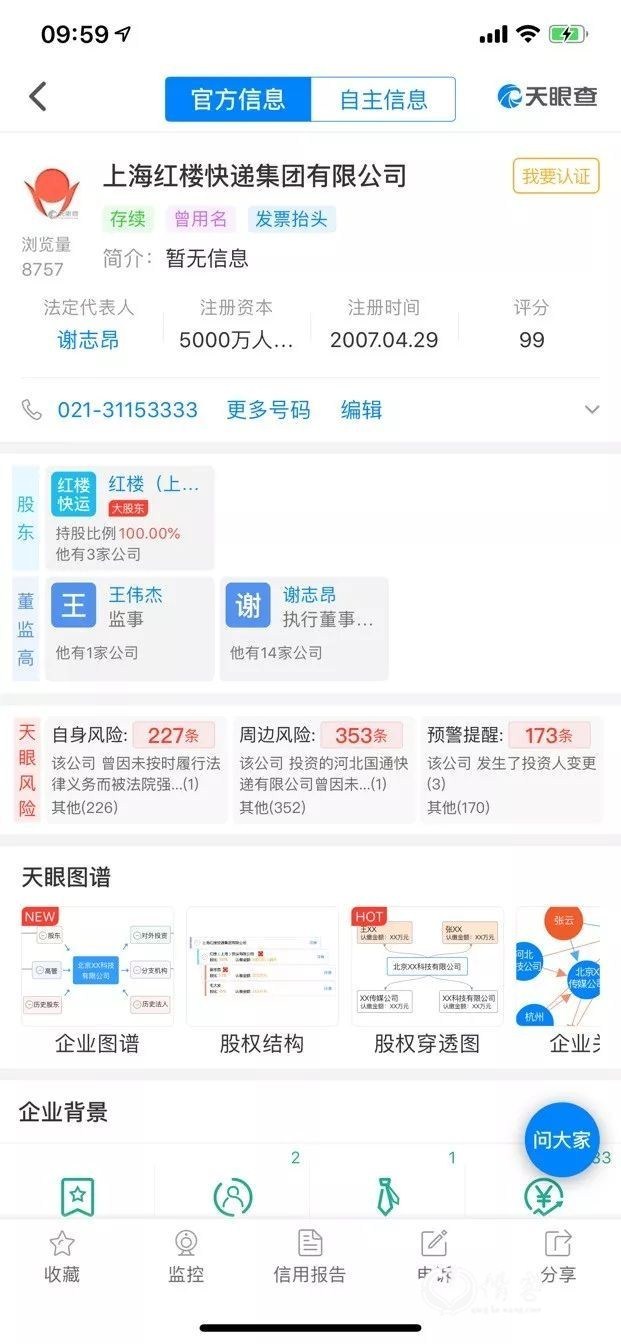Viewport: 621px width, 1344px height.
Task: Share this company via 分享
Action: (558, 1257)
